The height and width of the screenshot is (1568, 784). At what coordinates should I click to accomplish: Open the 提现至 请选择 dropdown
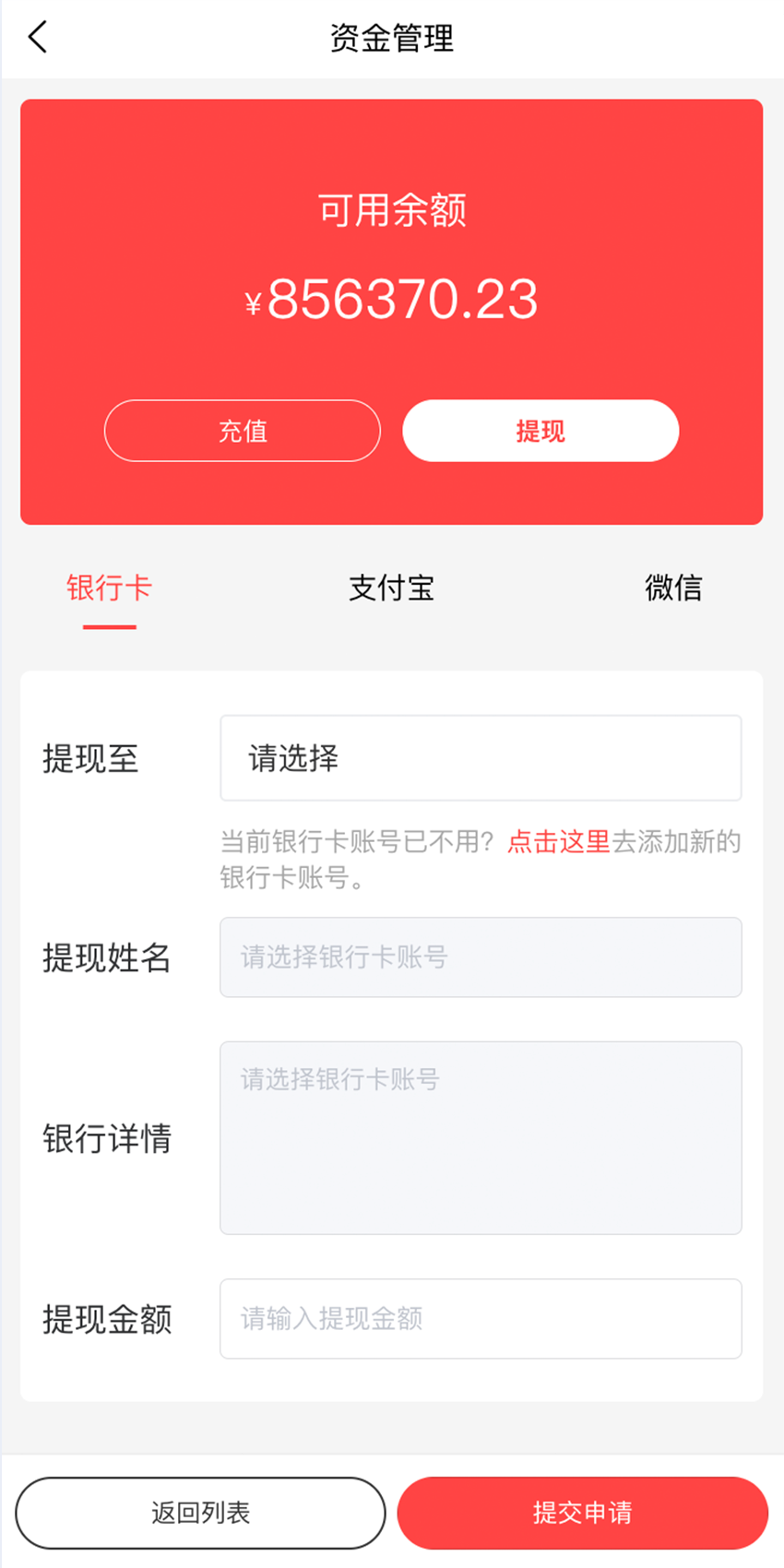click(481, 758)
